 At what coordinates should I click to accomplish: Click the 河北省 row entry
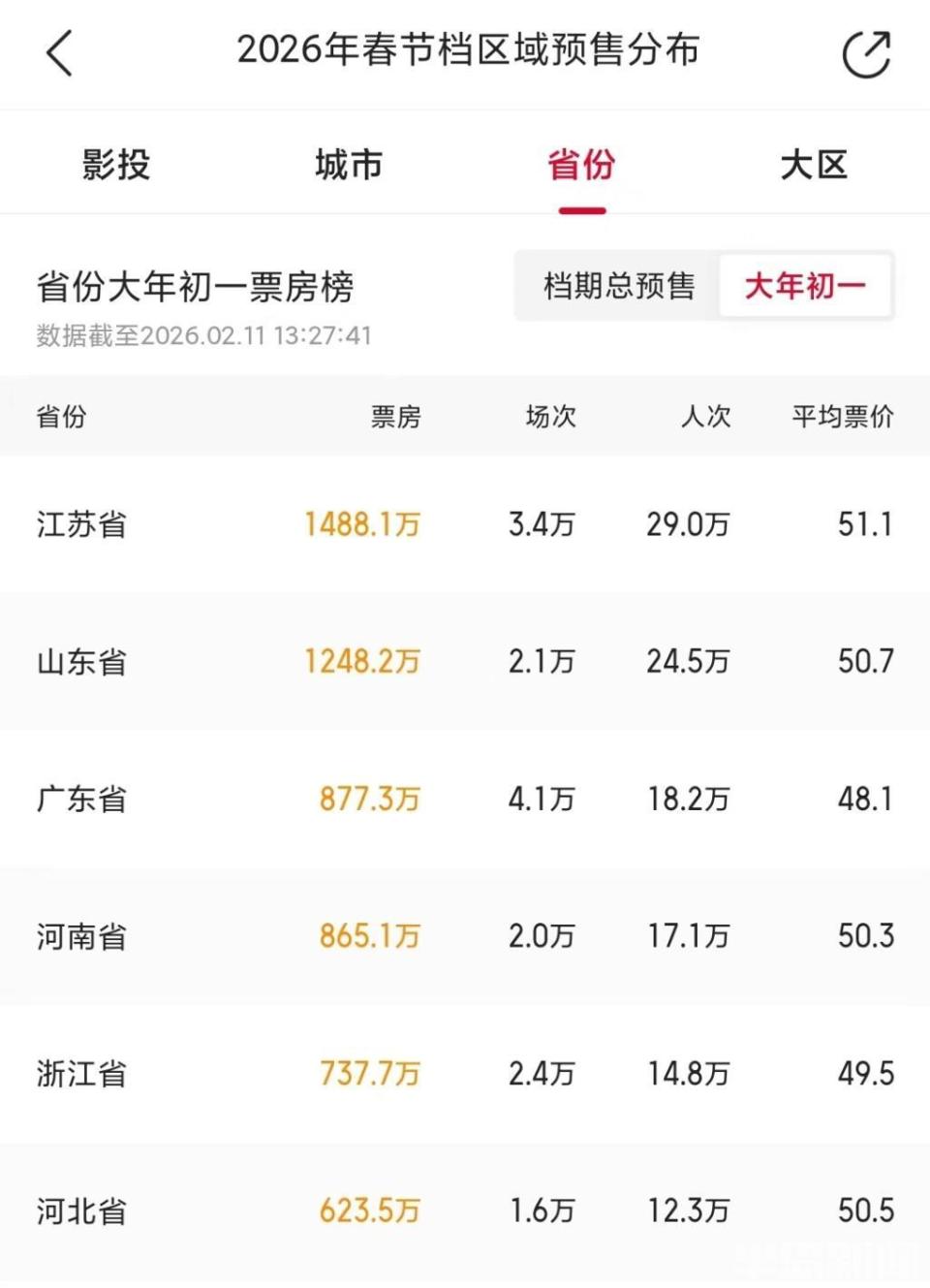465,1210
